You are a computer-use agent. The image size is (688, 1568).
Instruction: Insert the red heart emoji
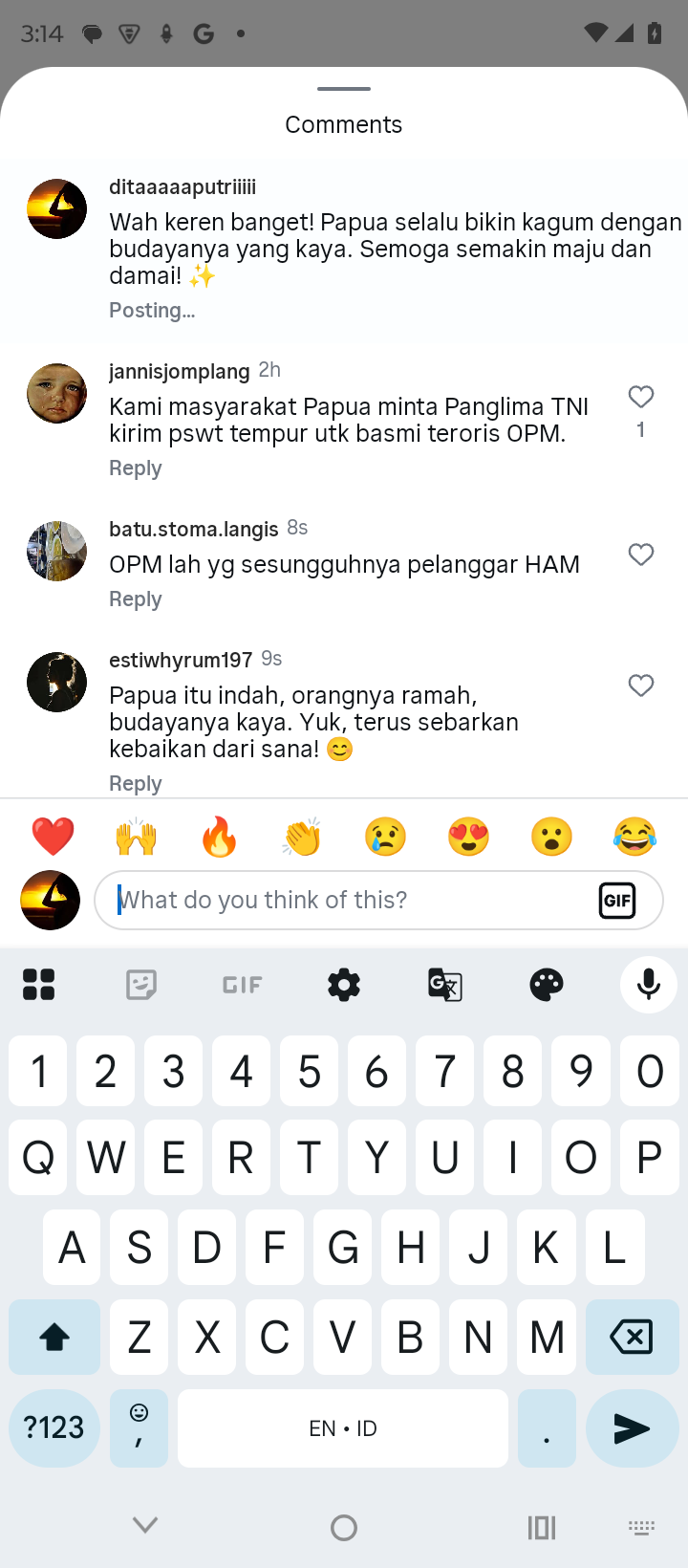pyautogui.click(x=53, y=837)
